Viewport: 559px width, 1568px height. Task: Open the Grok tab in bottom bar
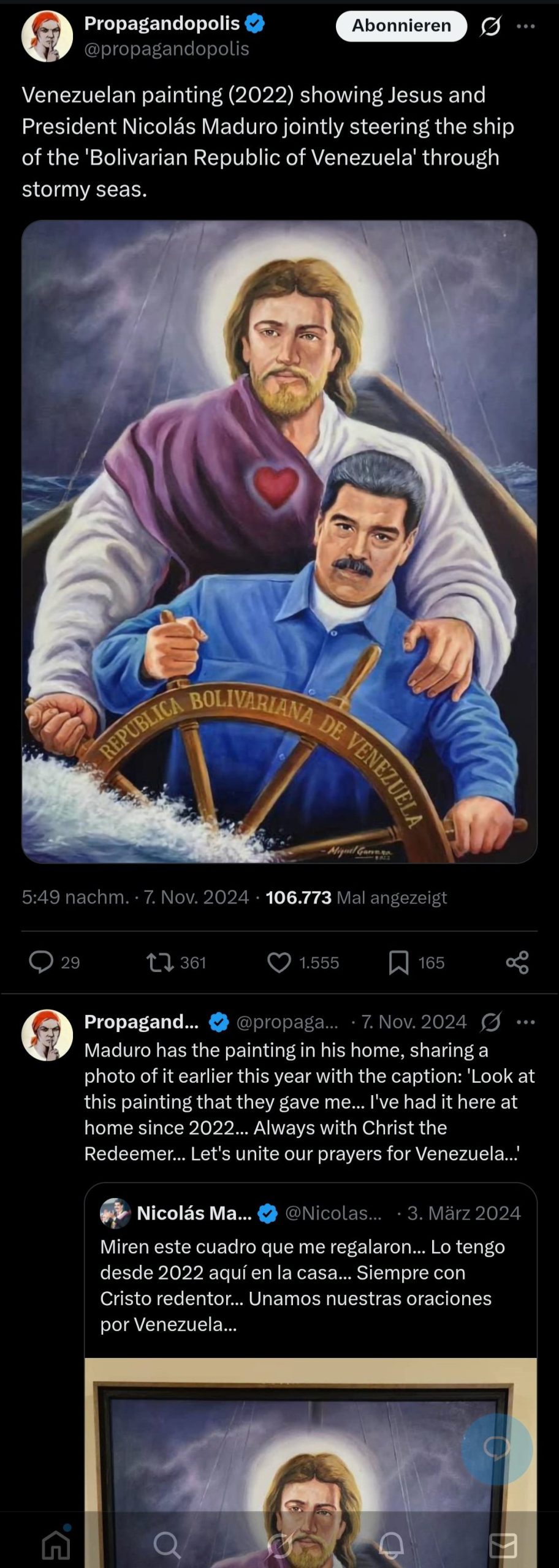pos(279,1544)
